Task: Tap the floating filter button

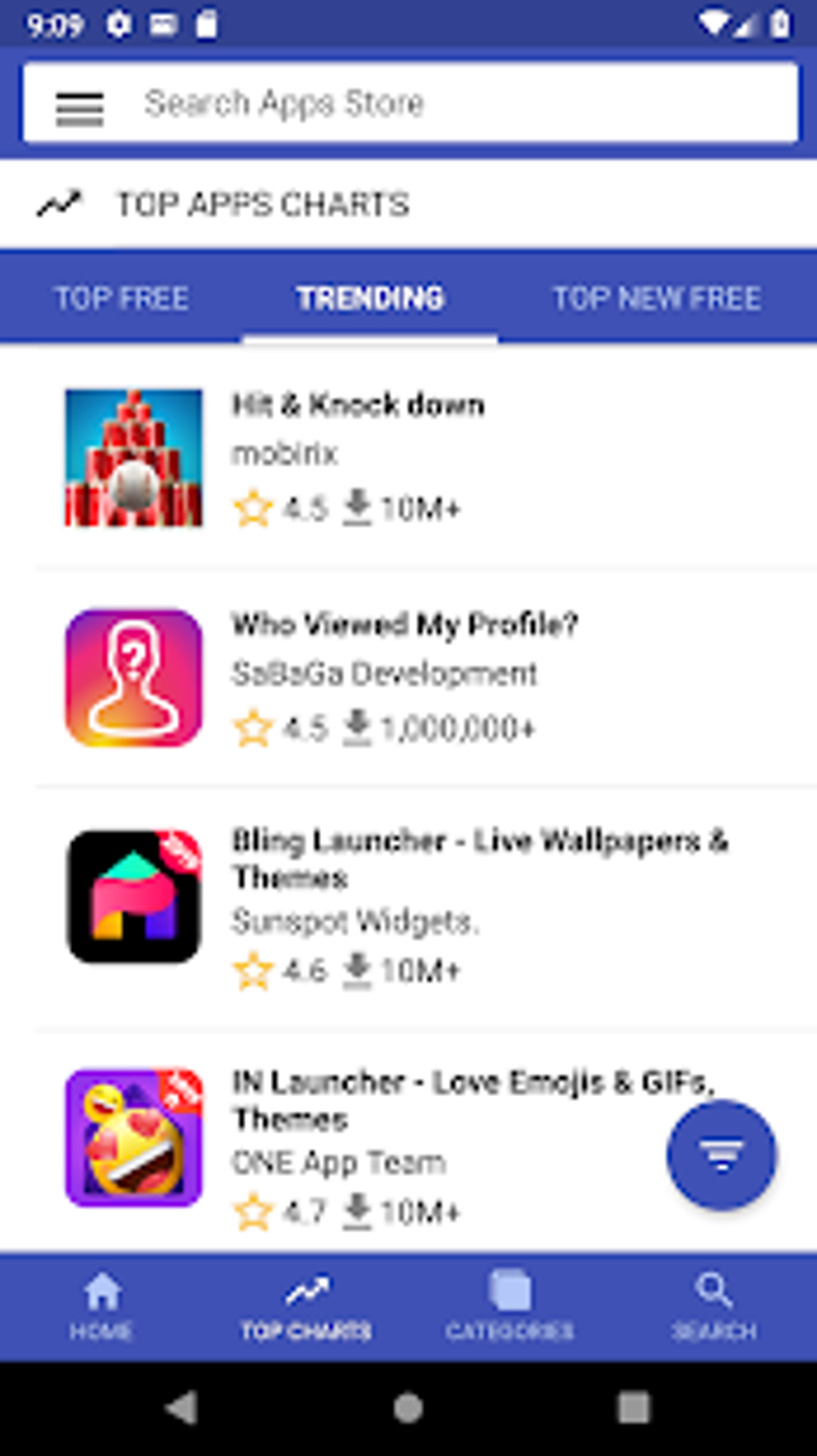Action: (722, 1155)
